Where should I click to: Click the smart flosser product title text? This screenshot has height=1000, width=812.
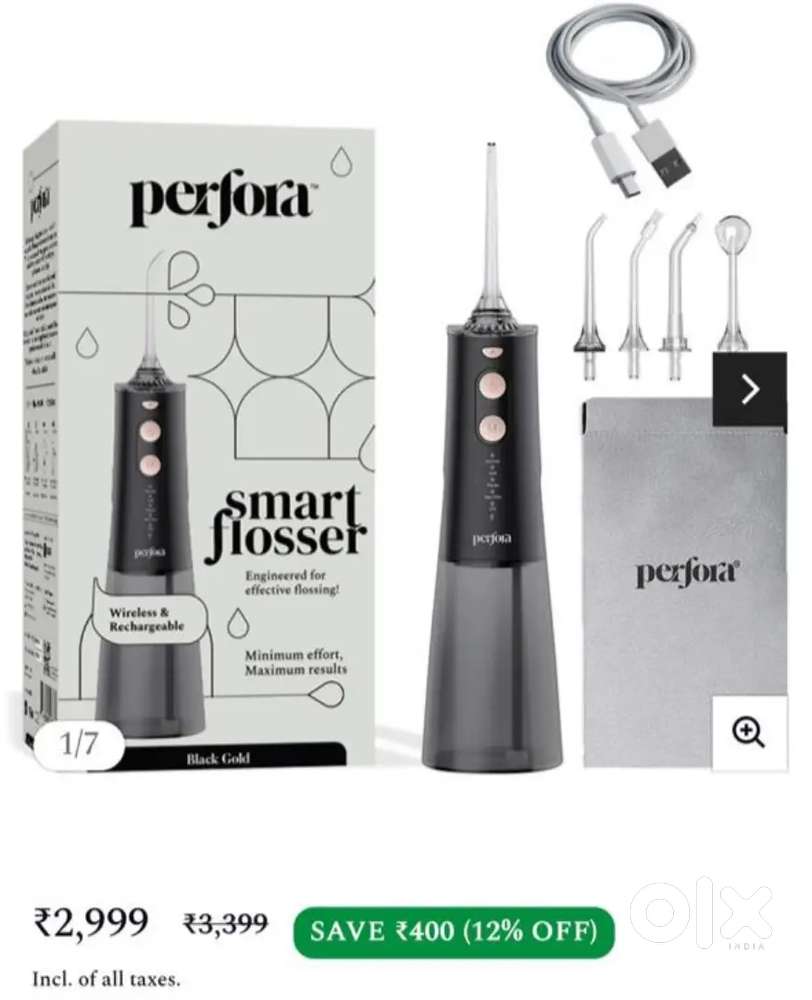coord(294,520)
